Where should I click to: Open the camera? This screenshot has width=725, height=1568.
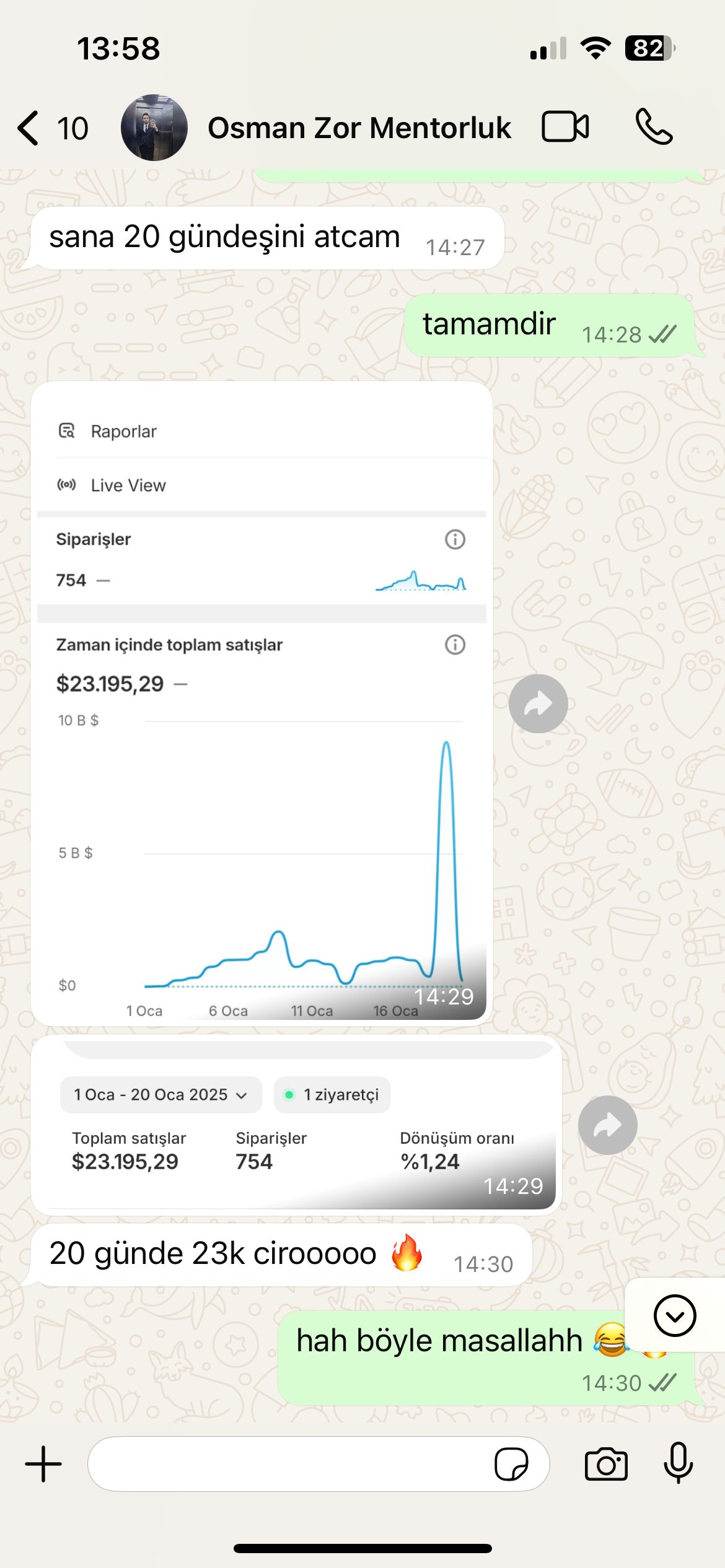click(606, 1464)
